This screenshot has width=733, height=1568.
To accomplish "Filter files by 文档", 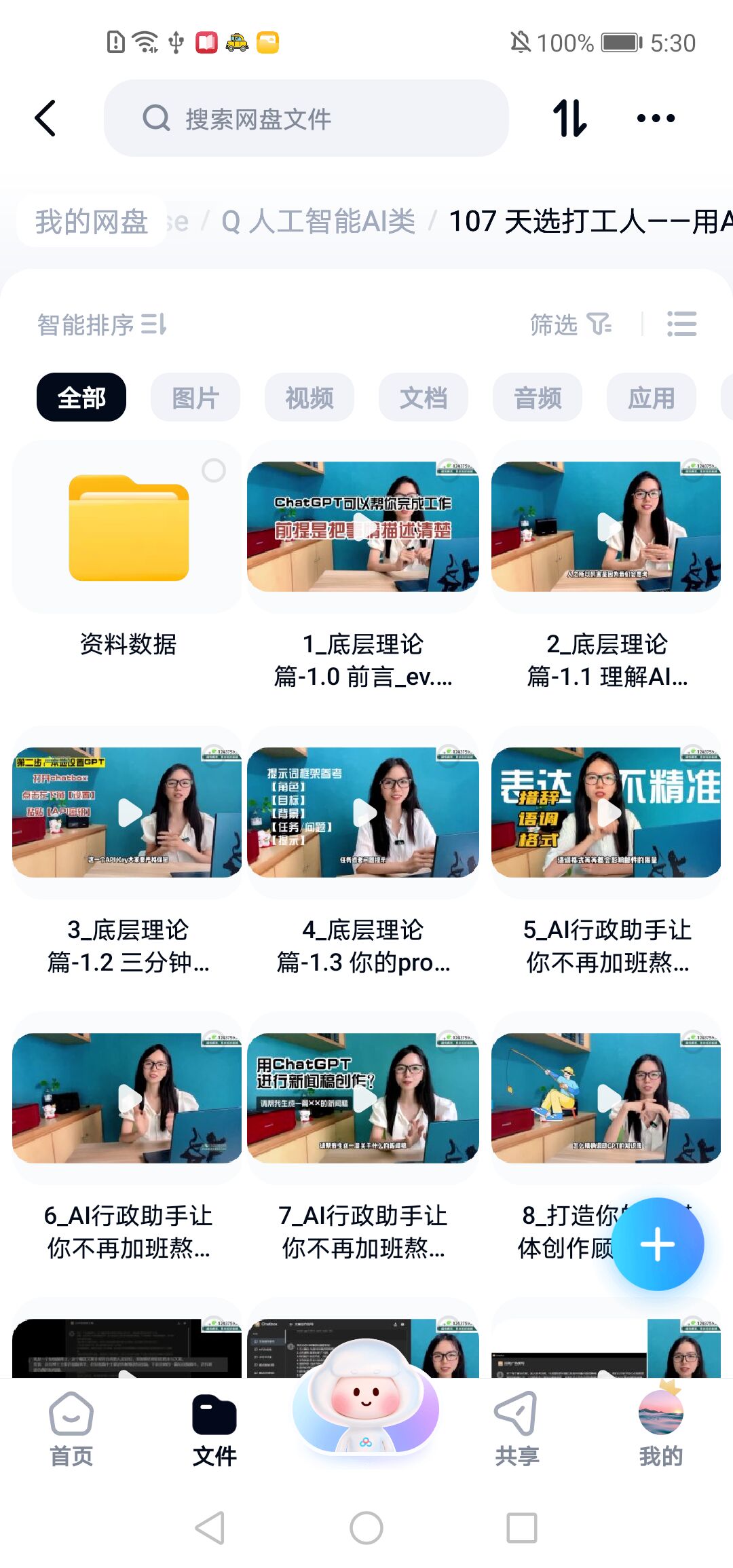I will tap(424, 398).
